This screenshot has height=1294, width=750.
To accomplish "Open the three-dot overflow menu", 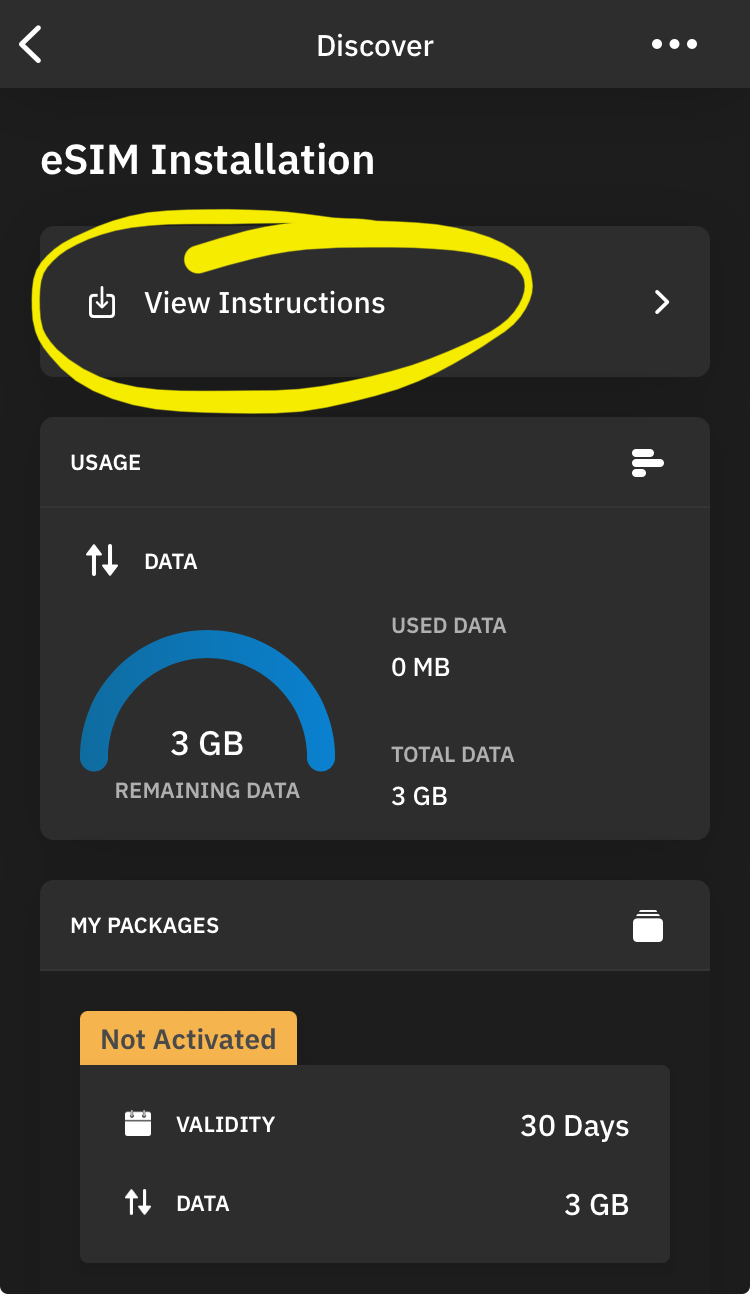I will [x=674, y=45].
